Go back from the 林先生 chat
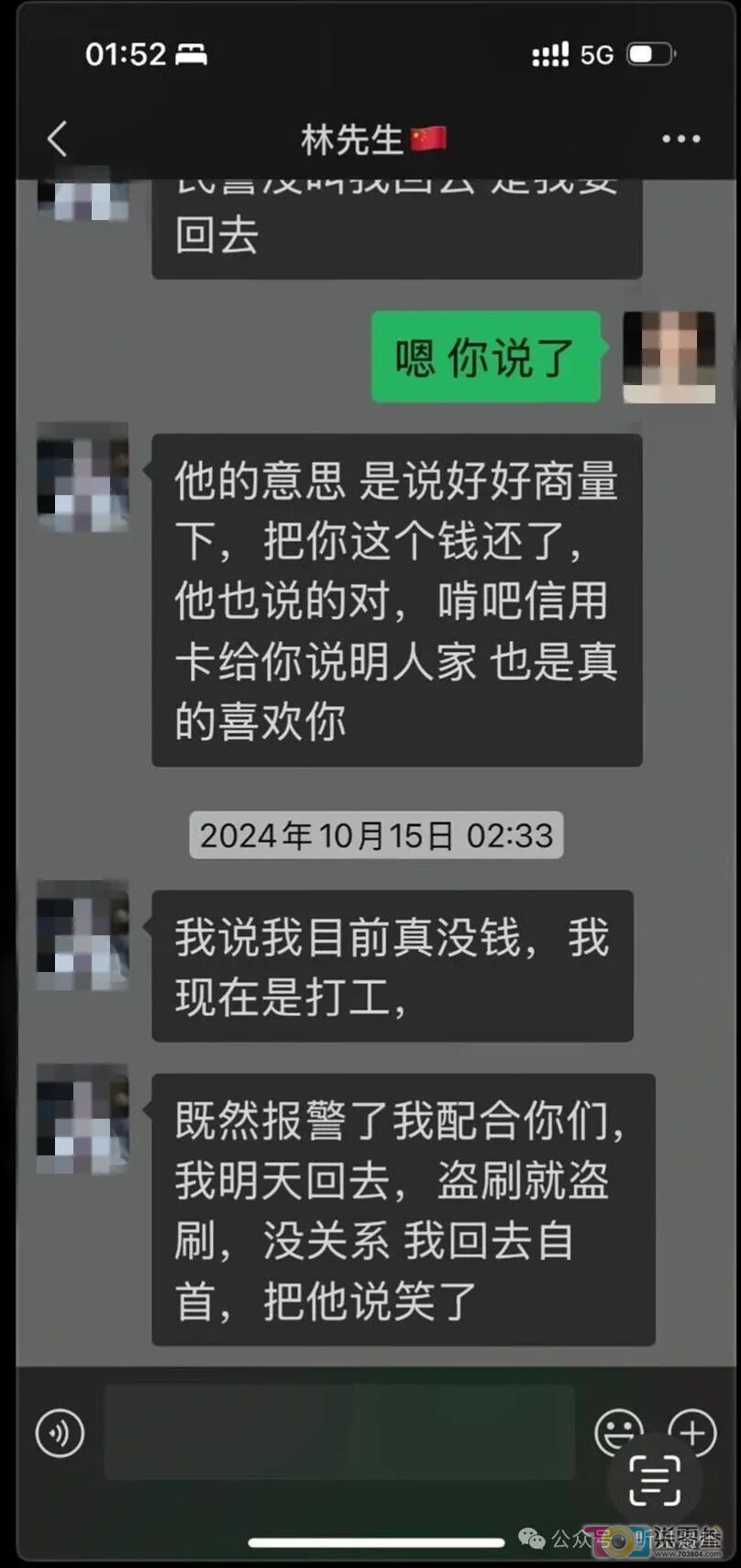The width and height of the screenshot is (741, 1568). coord(58,139)
